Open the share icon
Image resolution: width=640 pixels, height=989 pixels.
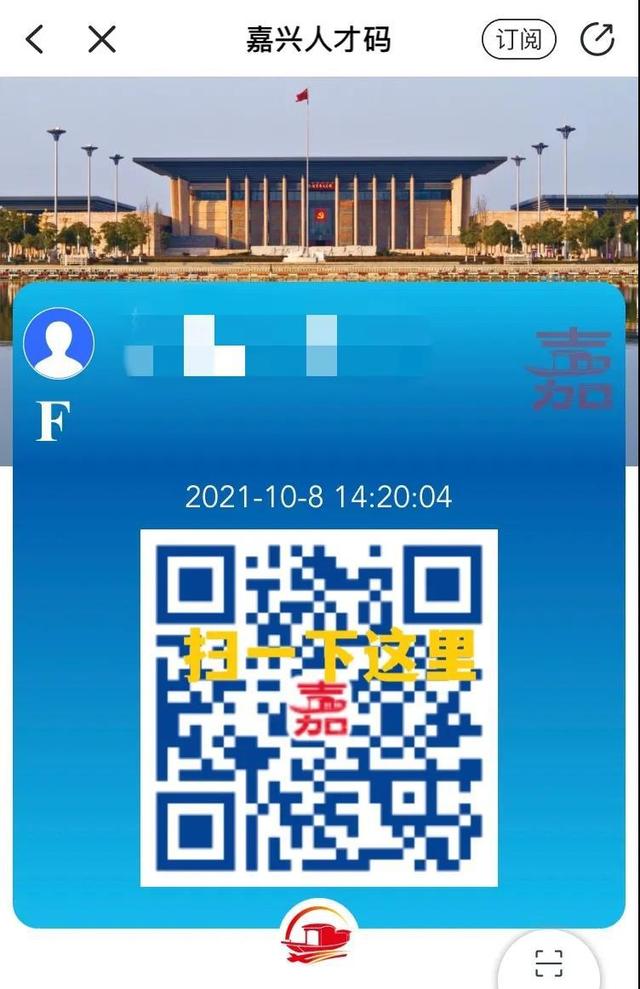click(597, 40)
